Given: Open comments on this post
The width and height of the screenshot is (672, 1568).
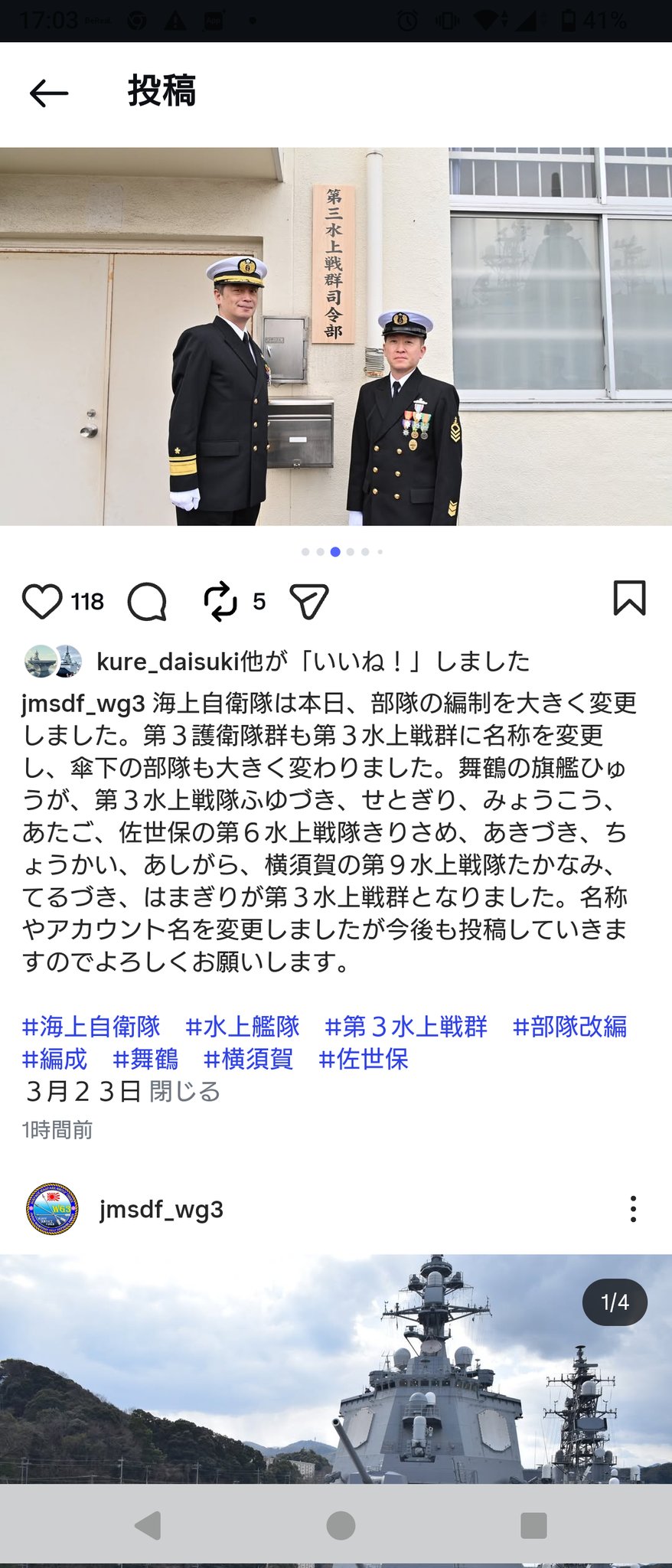Looking at the screenshot, I should [147, 601].
